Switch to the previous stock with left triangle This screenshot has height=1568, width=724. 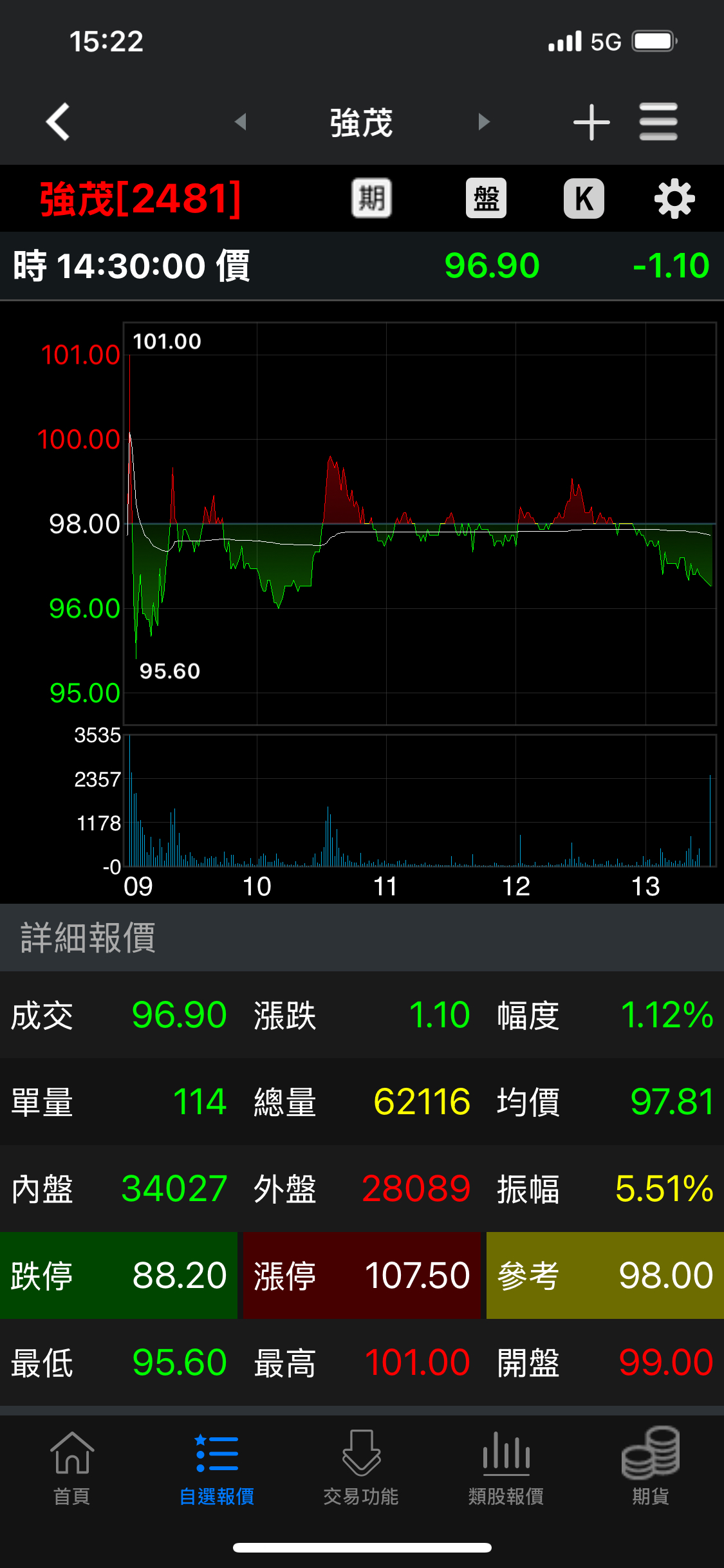click(241, 122)
